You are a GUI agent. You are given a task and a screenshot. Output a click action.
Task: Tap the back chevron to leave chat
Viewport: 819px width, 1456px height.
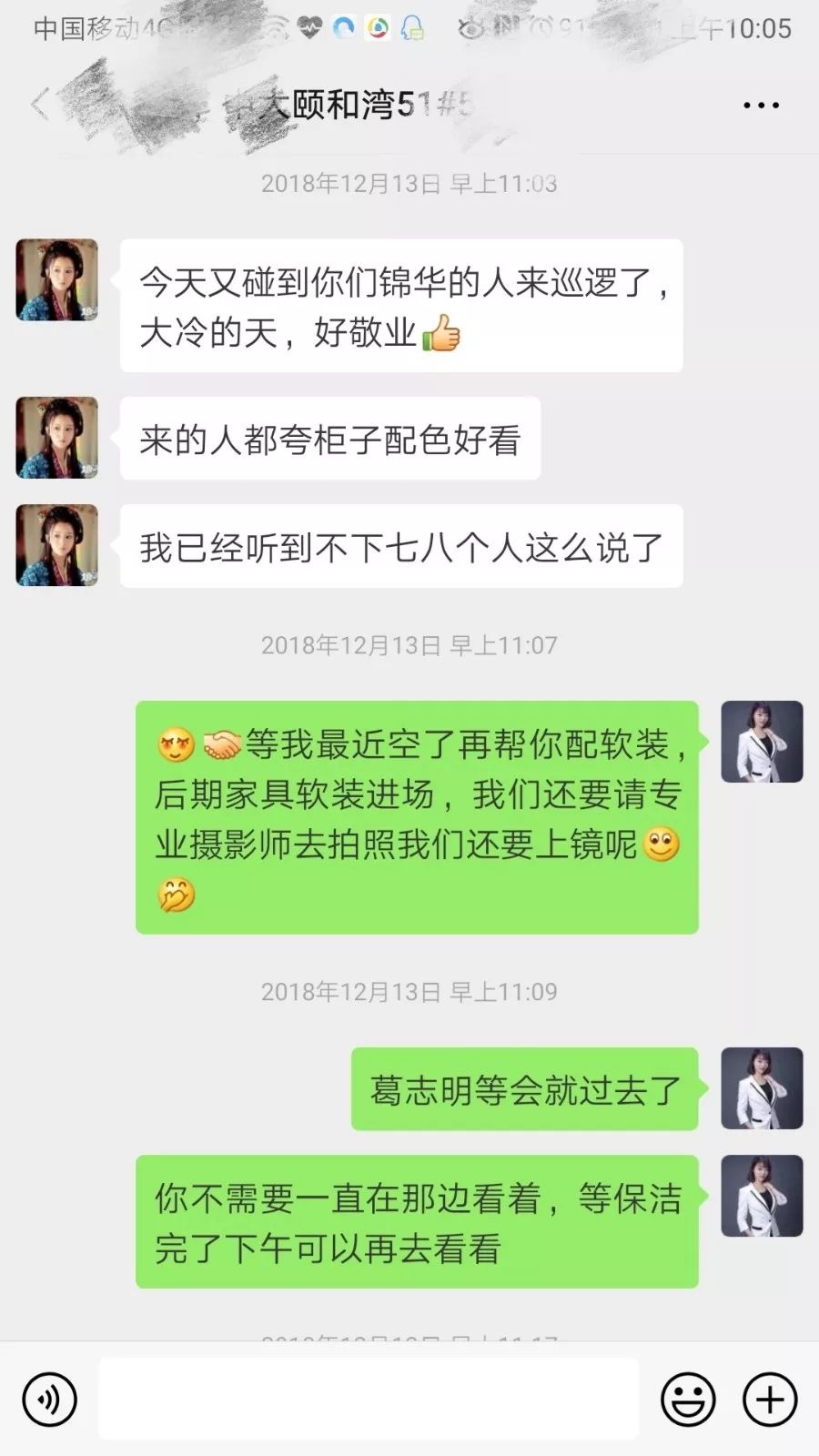35,105
